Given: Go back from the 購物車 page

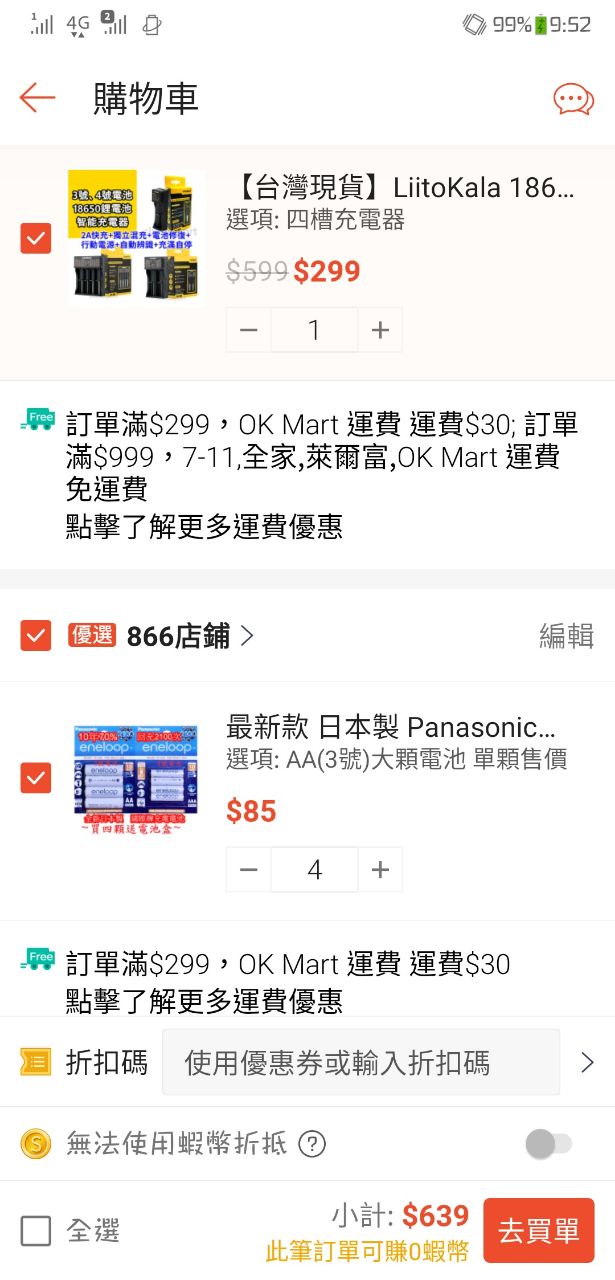Looking at the screenshot, I should 37,97.
